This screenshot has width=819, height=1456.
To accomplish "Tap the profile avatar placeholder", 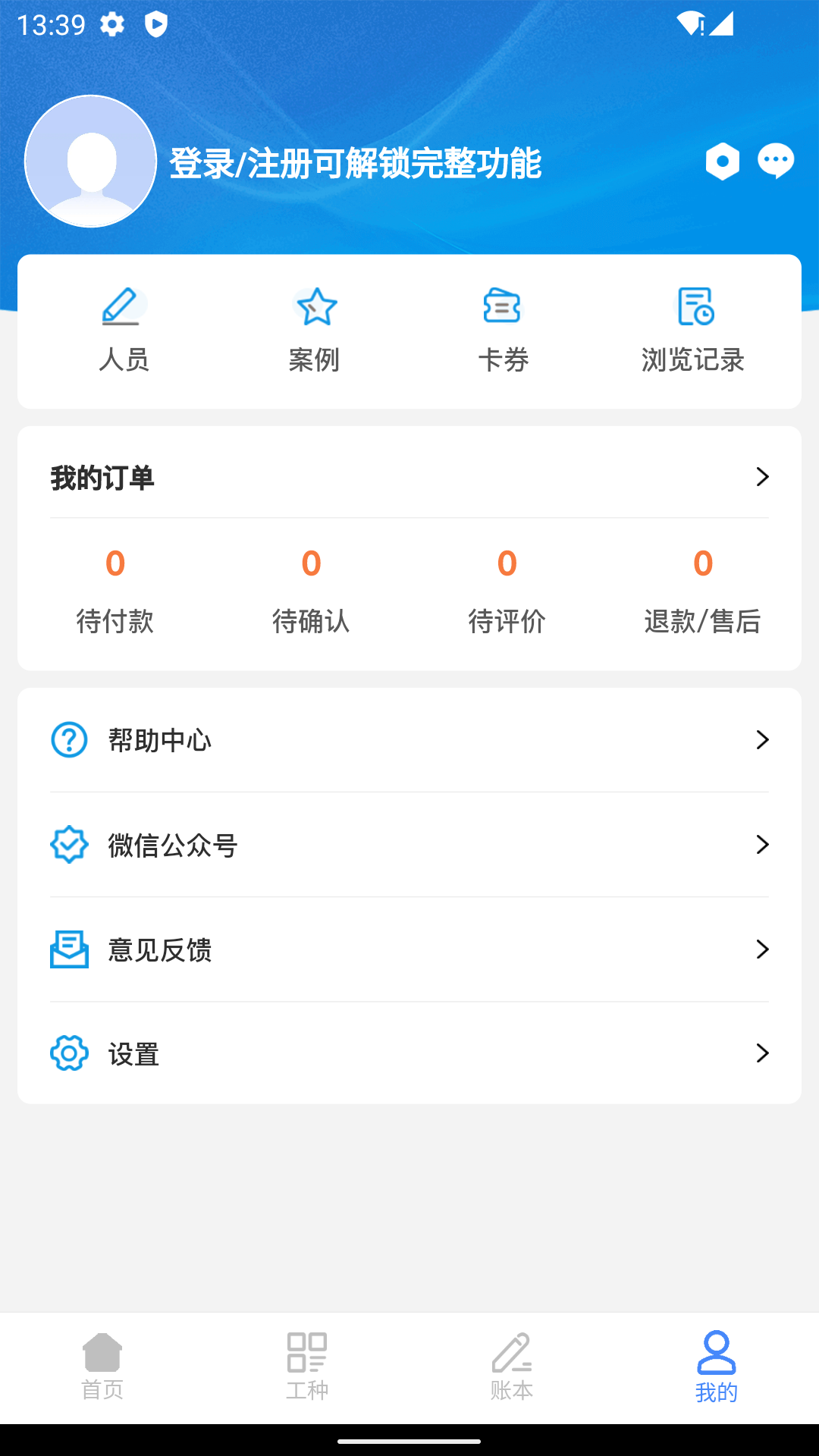I will [90, 162].
